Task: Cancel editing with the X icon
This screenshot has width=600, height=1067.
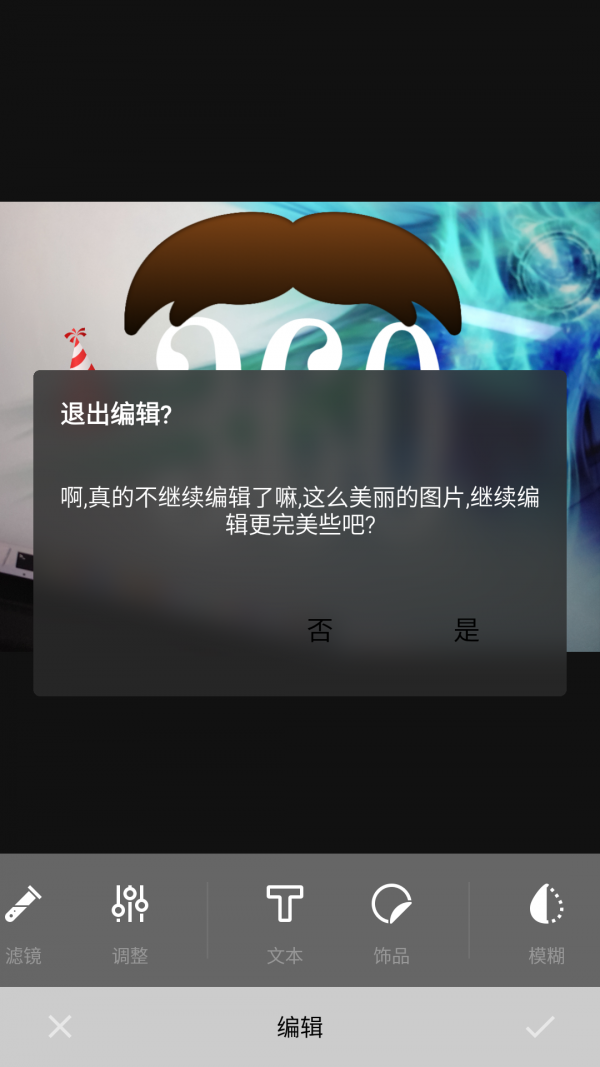Action: (60, 1026)
